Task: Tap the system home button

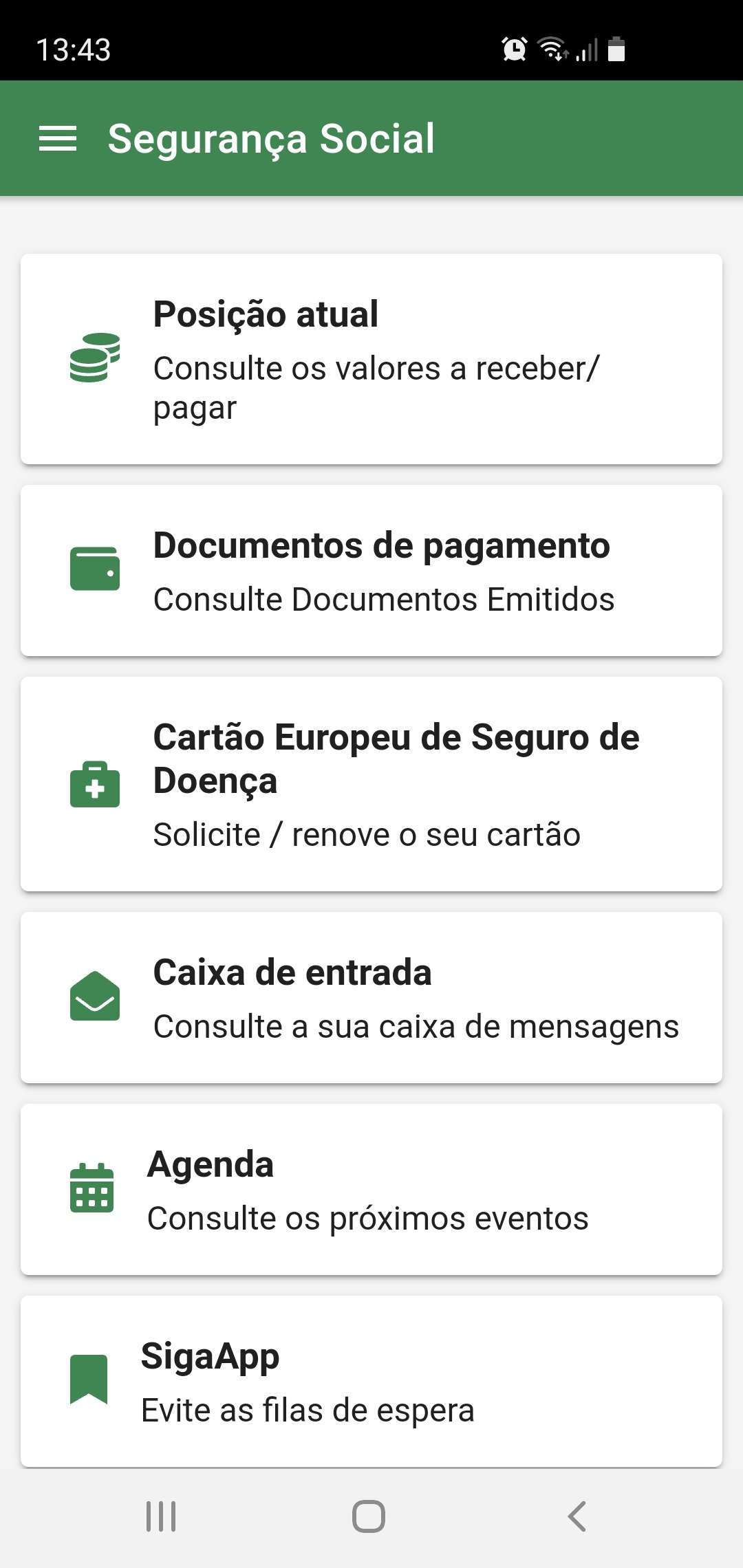Action: click(x=369, y=1516)
